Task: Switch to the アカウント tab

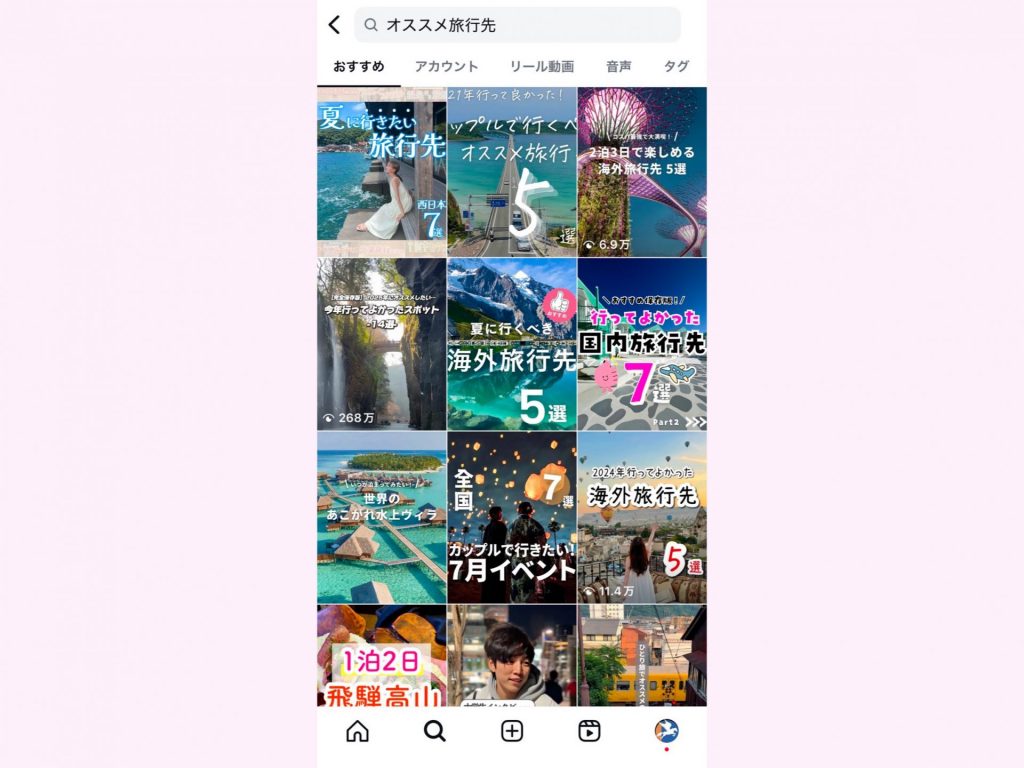Action: [x=446, y=67]
